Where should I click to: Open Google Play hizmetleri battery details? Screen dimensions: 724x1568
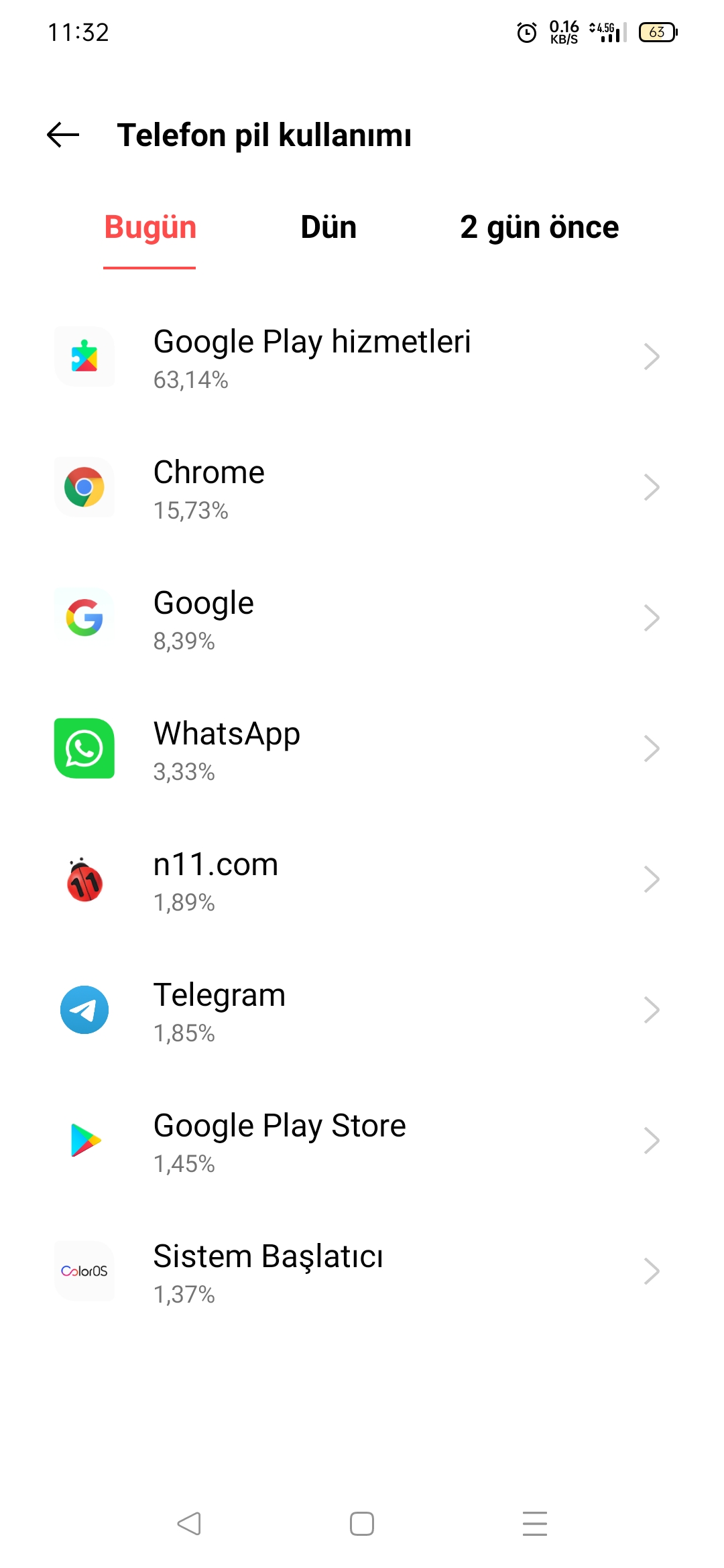(362, 357)
